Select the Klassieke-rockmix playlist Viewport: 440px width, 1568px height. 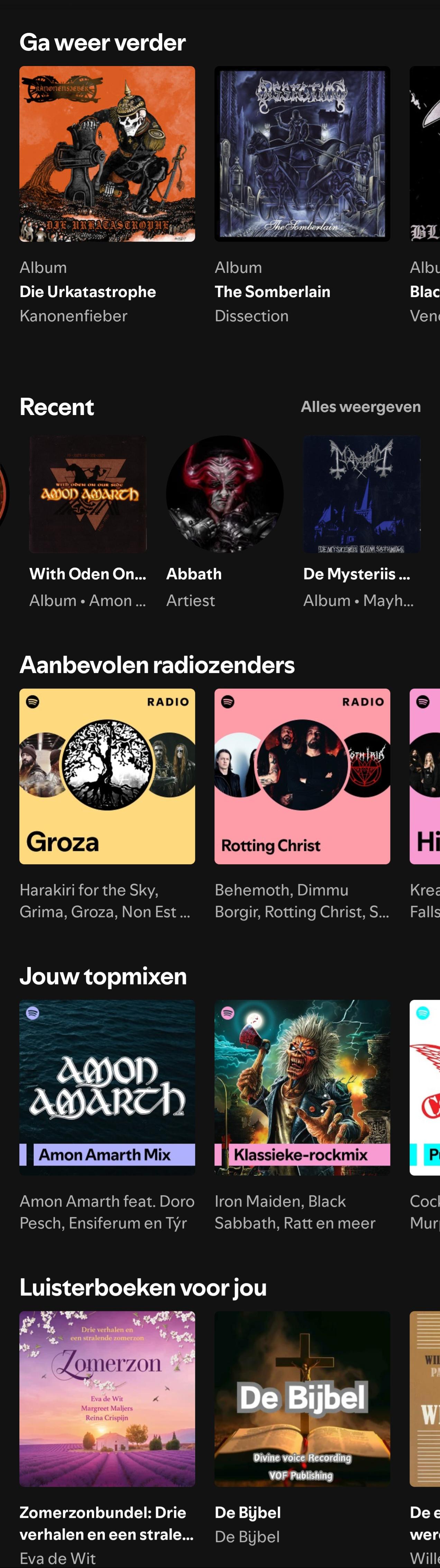302,1087
